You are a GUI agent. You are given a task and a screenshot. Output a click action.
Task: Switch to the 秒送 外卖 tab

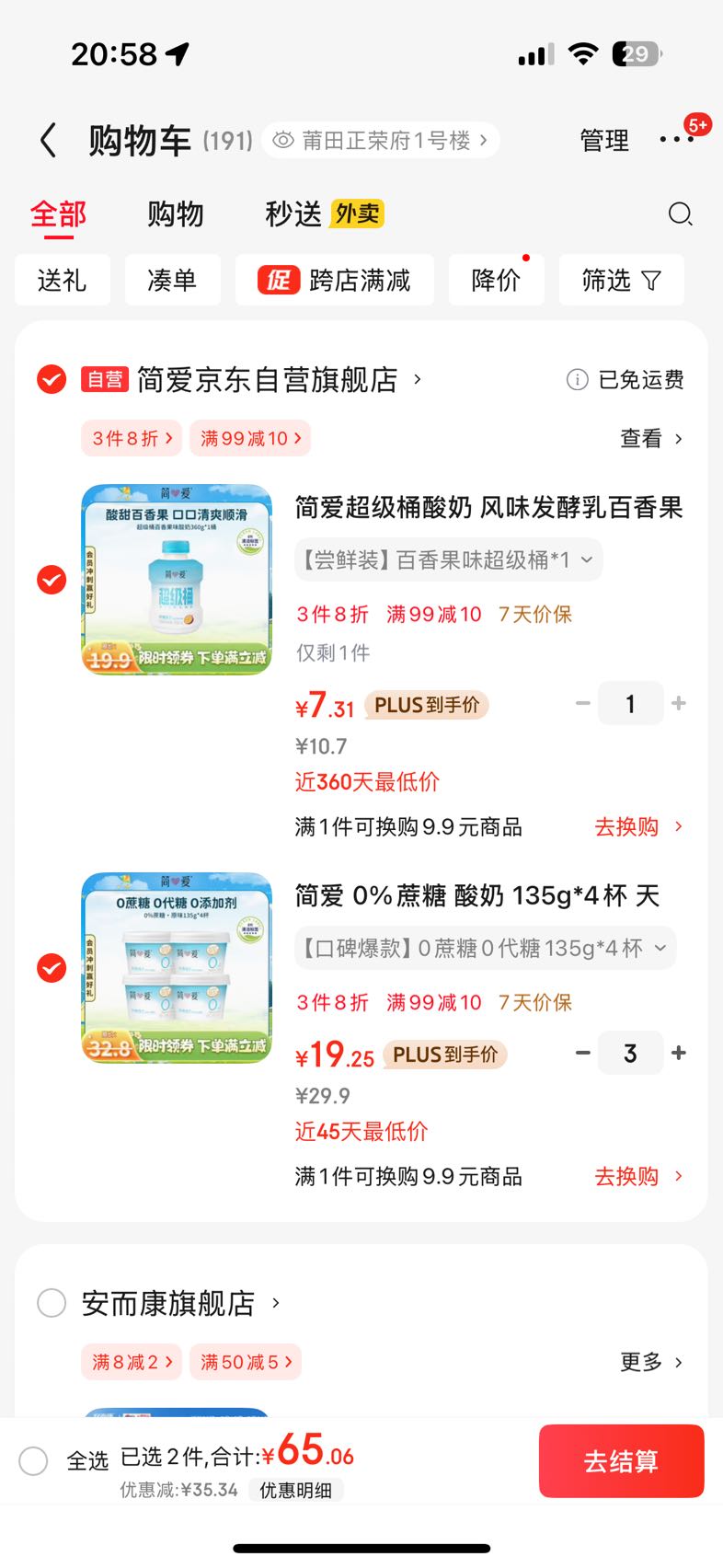[x=324, y=213]
